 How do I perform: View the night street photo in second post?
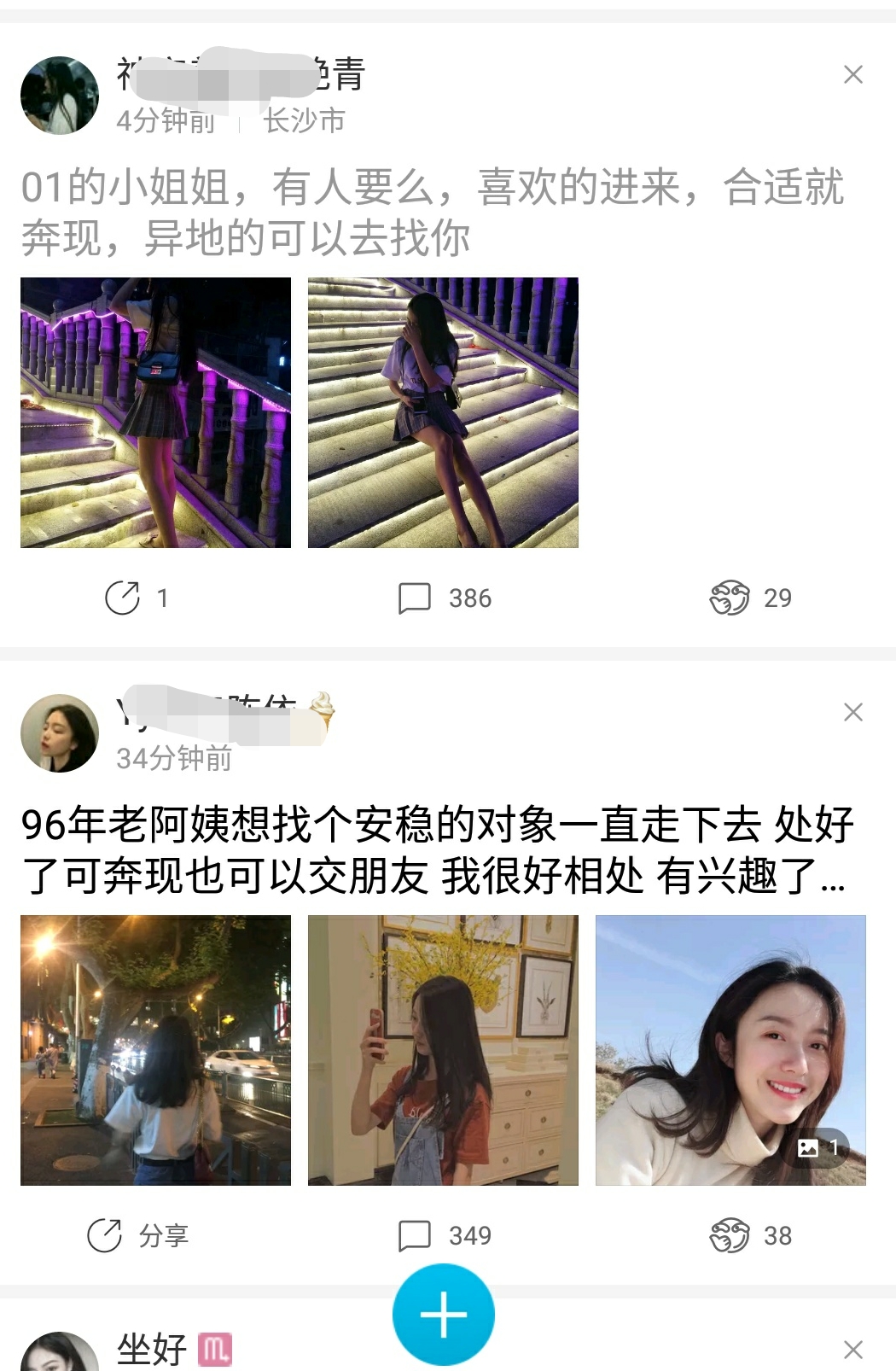click(x=156, y=1048)
